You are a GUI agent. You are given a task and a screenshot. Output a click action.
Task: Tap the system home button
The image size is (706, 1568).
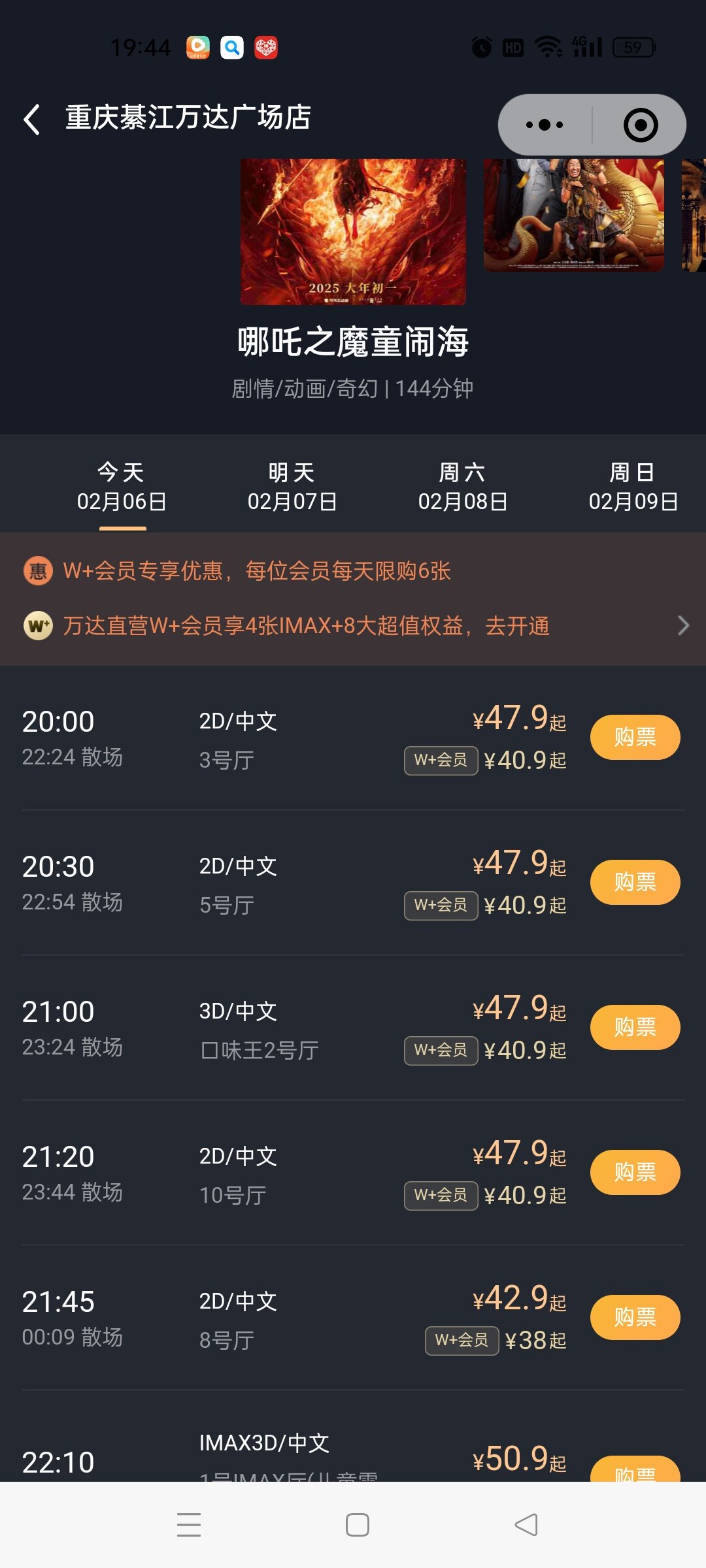coord(357,1525)
